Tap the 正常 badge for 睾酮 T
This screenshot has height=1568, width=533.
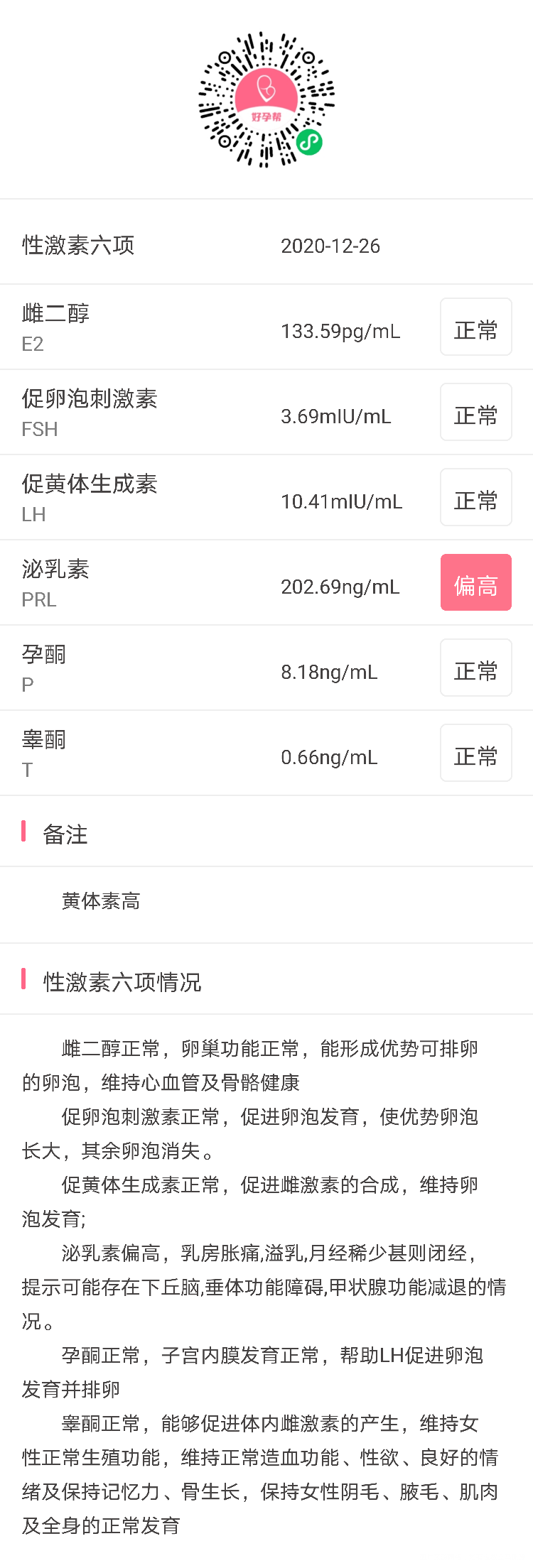tap(475, 753)
